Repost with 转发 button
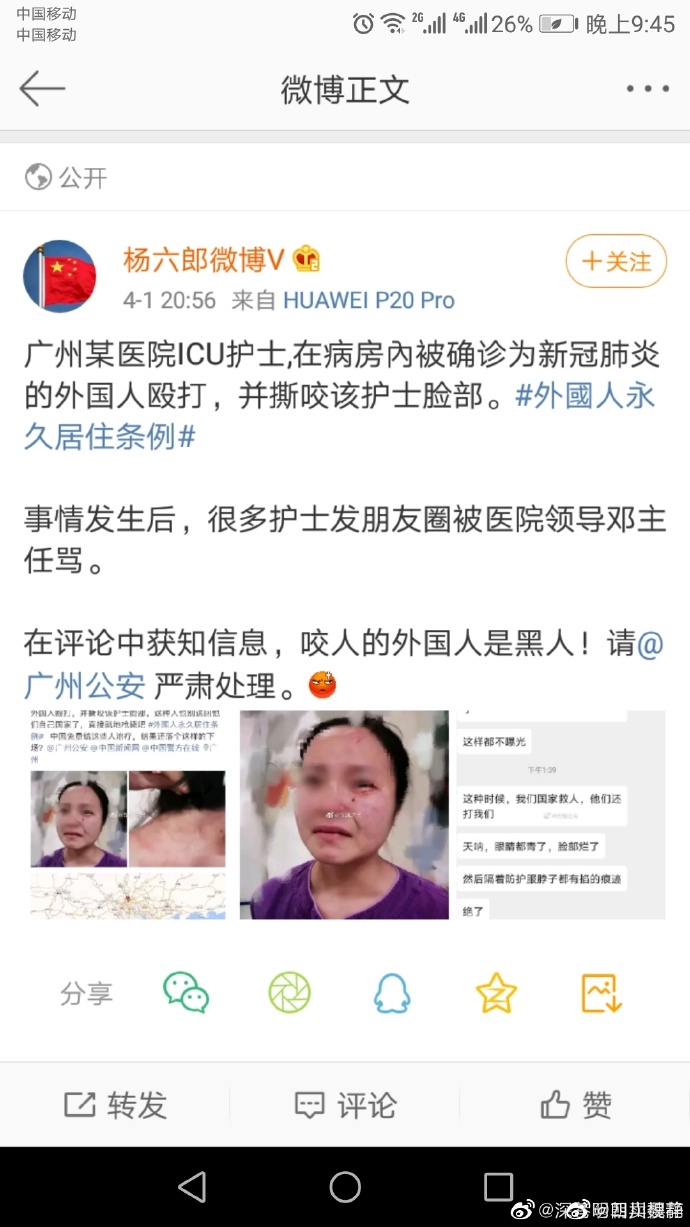690x1227 pixels. pyautogui.click(x=115, y=1105)
